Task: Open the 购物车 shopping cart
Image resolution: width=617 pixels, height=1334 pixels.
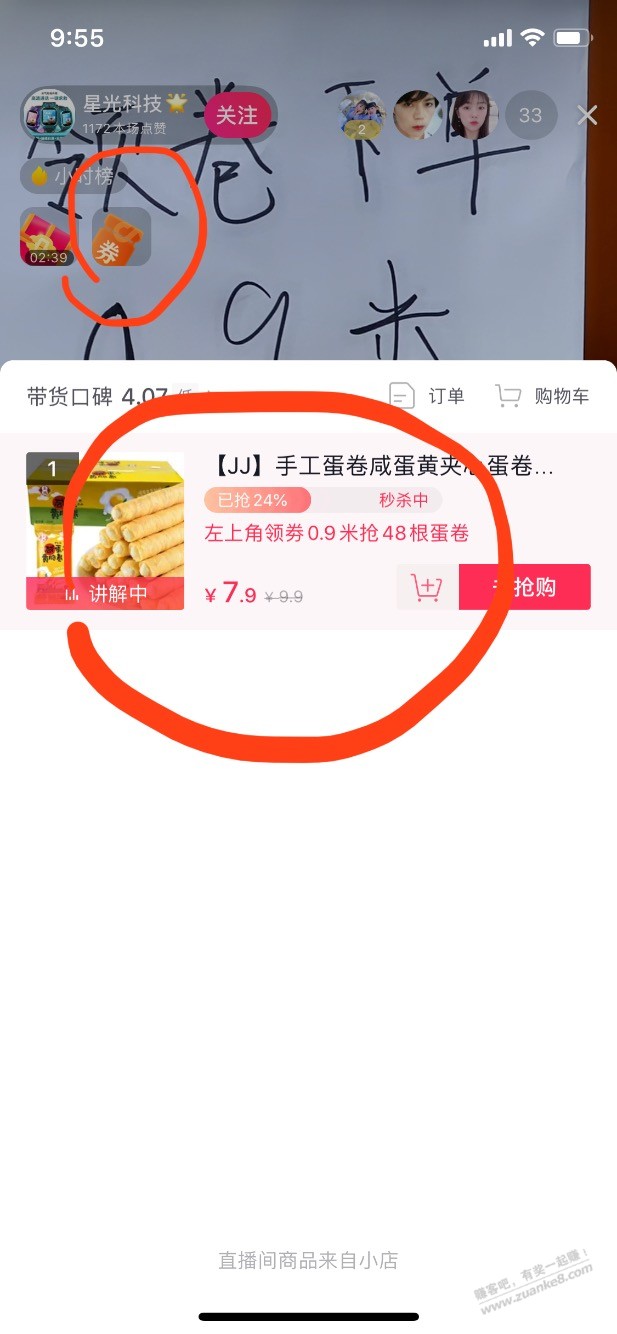Action: [x=543, y=396]
